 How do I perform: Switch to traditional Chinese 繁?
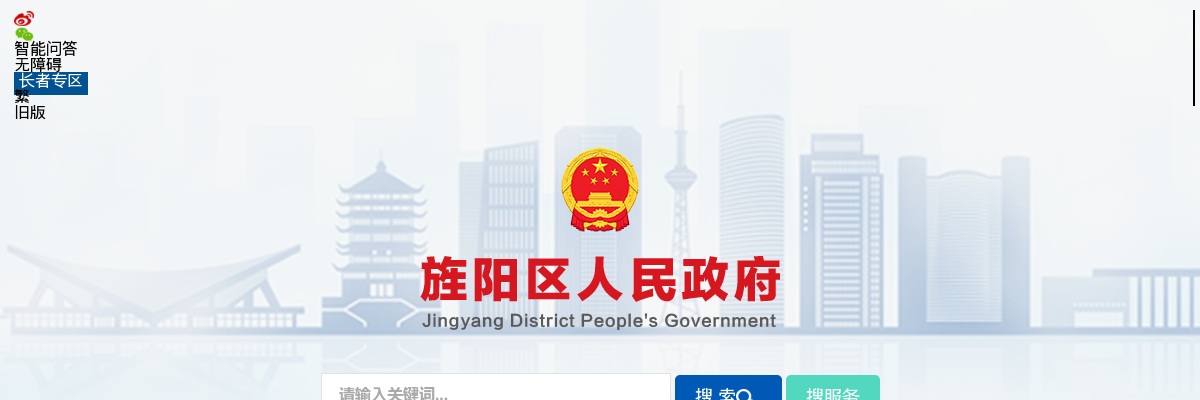click(21, 97)
